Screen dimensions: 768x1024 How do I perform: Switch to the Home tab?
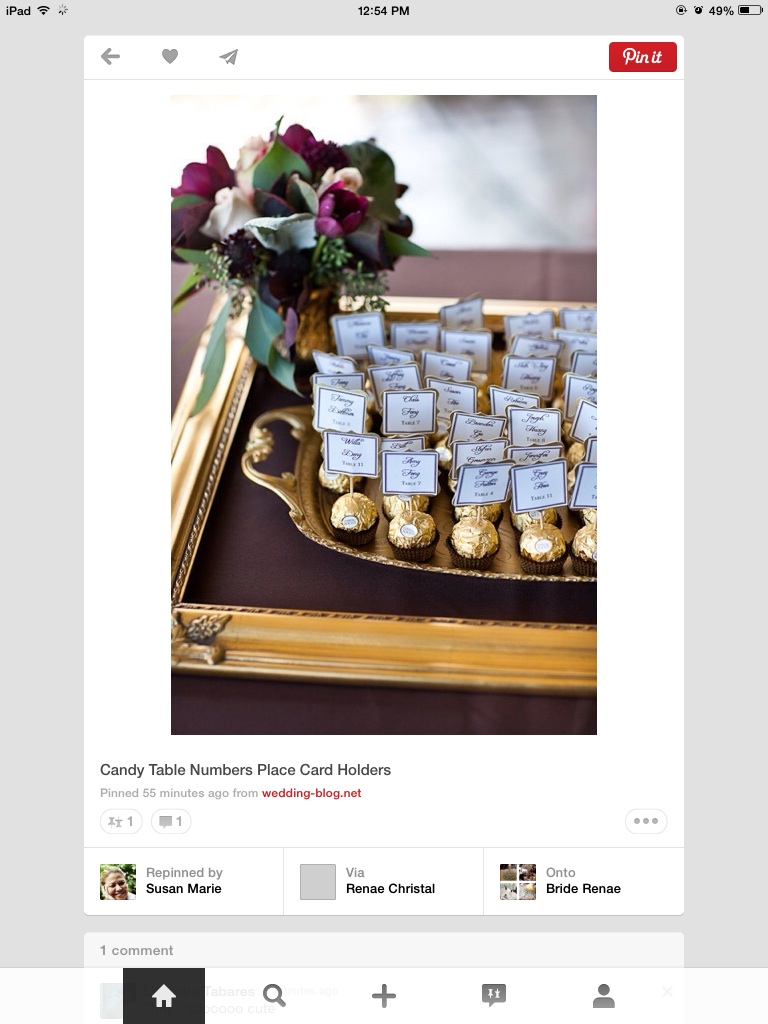coord(164,995)
